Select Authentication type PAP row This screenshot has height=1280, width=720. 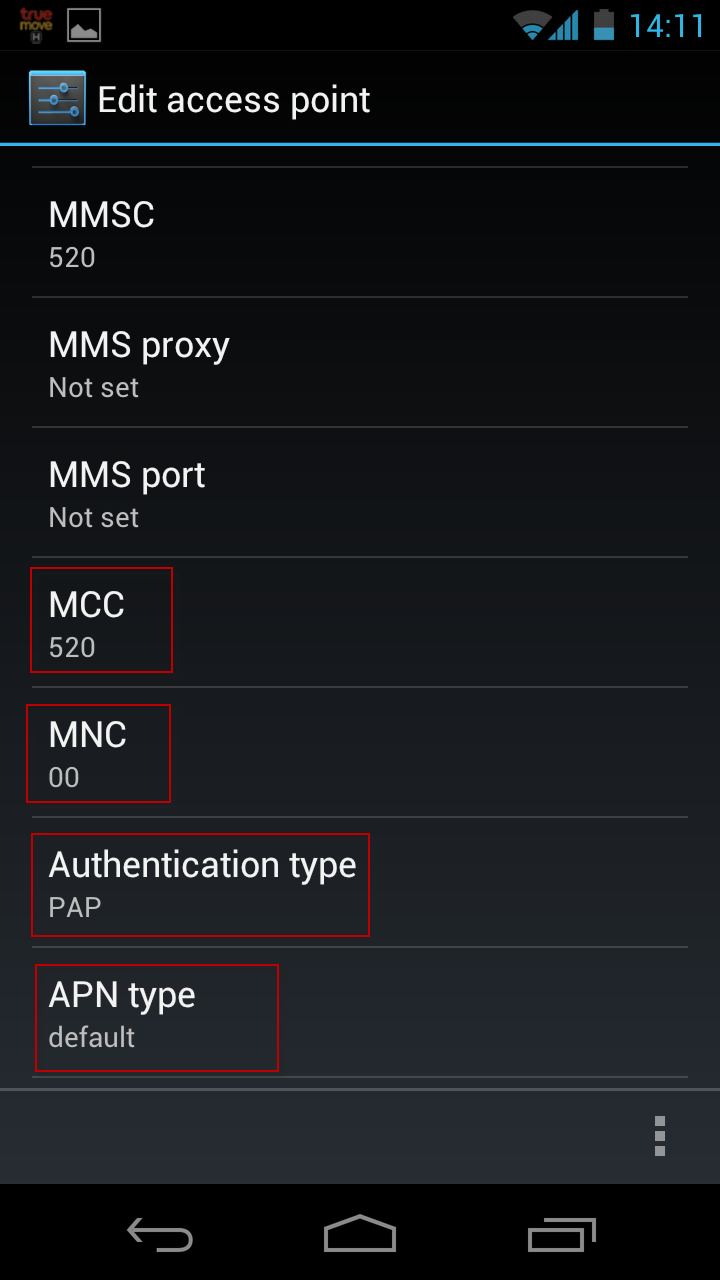[360, 883]
